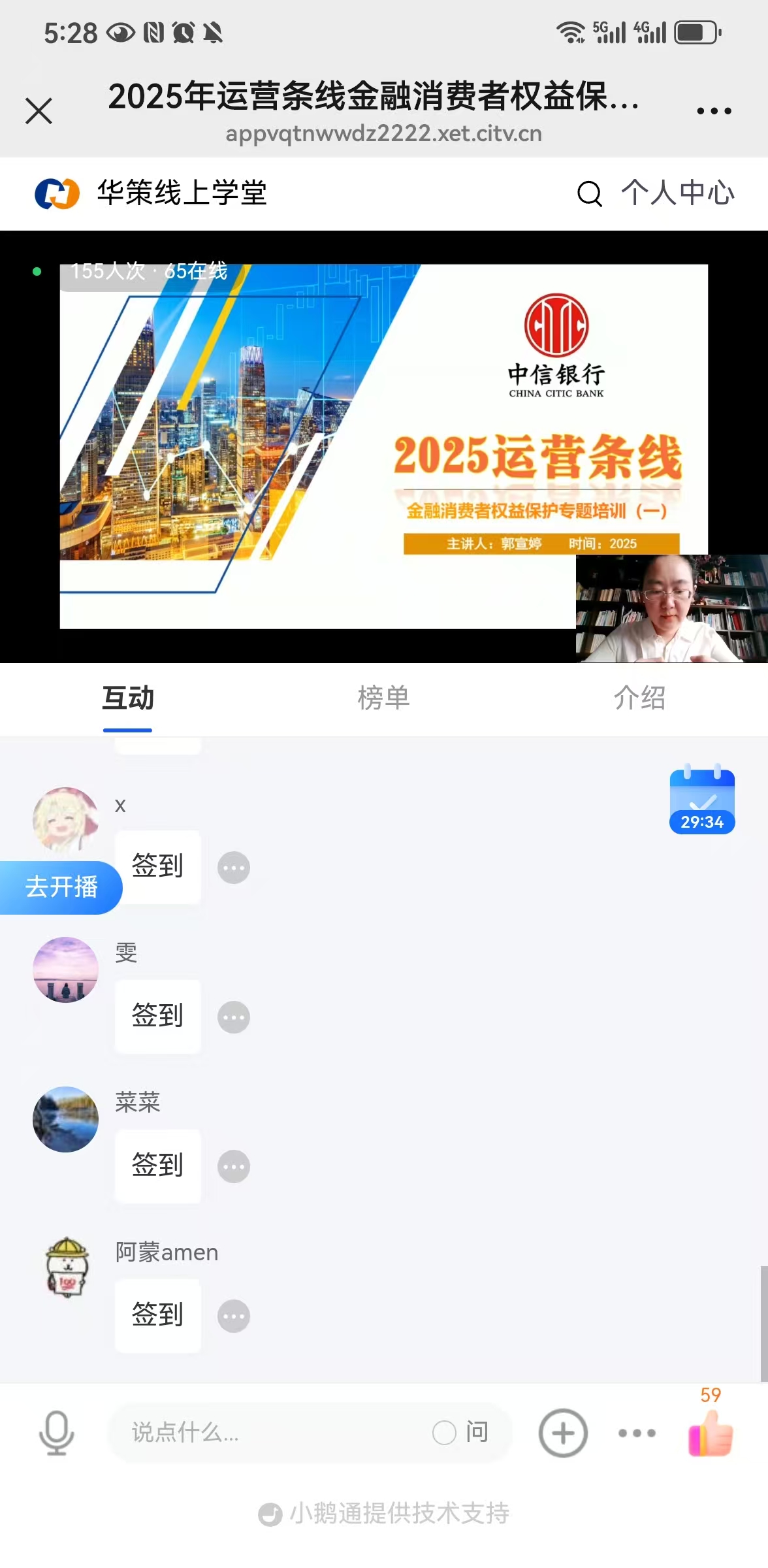Open the plus add-attachment button
This screenshot has width=768, height=1568.
click(563, 1433)
